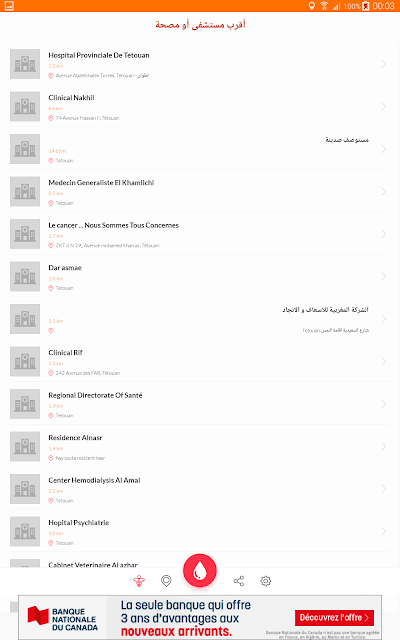Viewport: 400px width, 640px height.
Task: Open the Clinical Nakhil row
Action: (x=199, y=107)
